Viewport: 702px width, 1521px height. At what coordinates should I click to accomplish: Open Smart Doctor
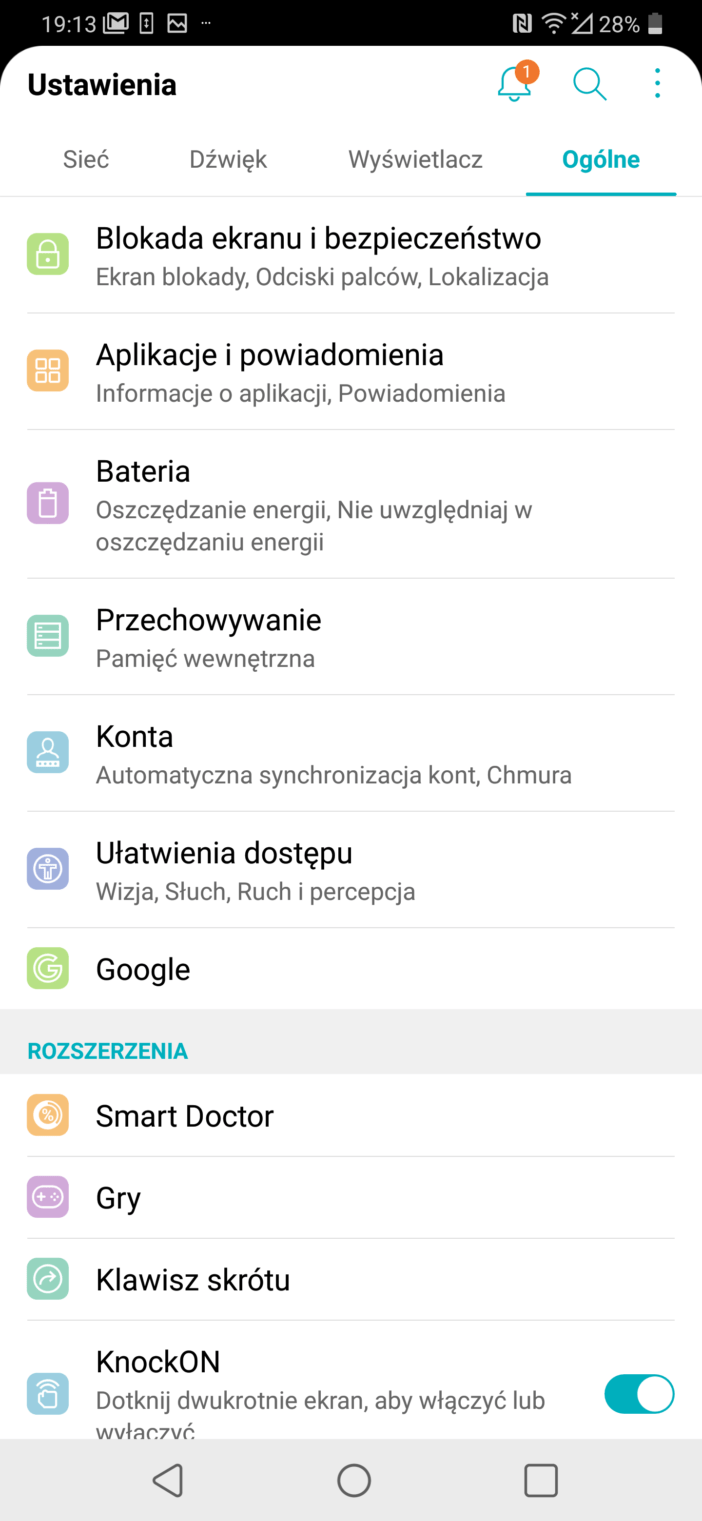point(350,1116)
